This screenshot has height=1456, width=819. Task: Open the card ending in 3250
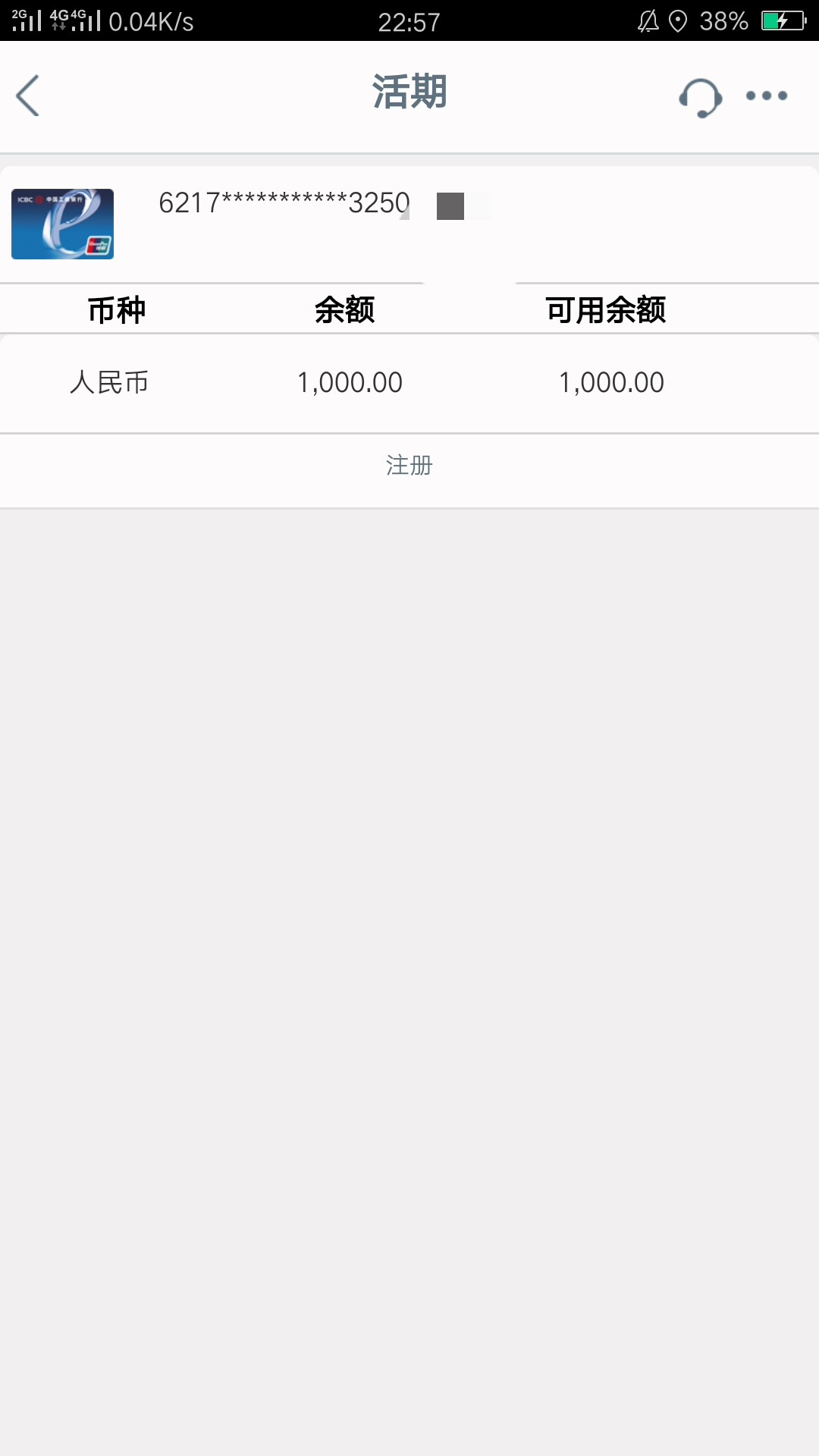[x=409, y=224]
